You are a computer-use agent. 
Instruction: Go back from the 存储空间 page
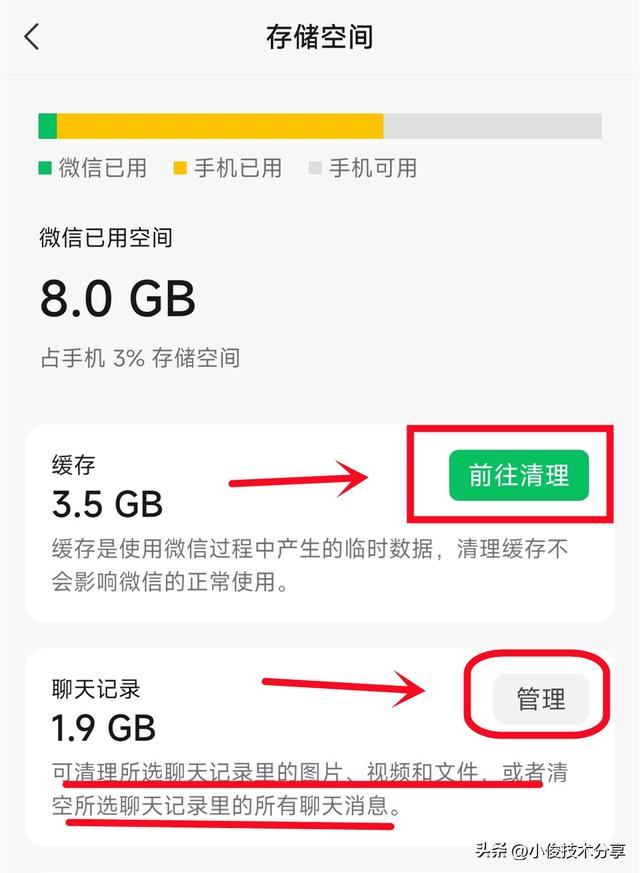32,38
